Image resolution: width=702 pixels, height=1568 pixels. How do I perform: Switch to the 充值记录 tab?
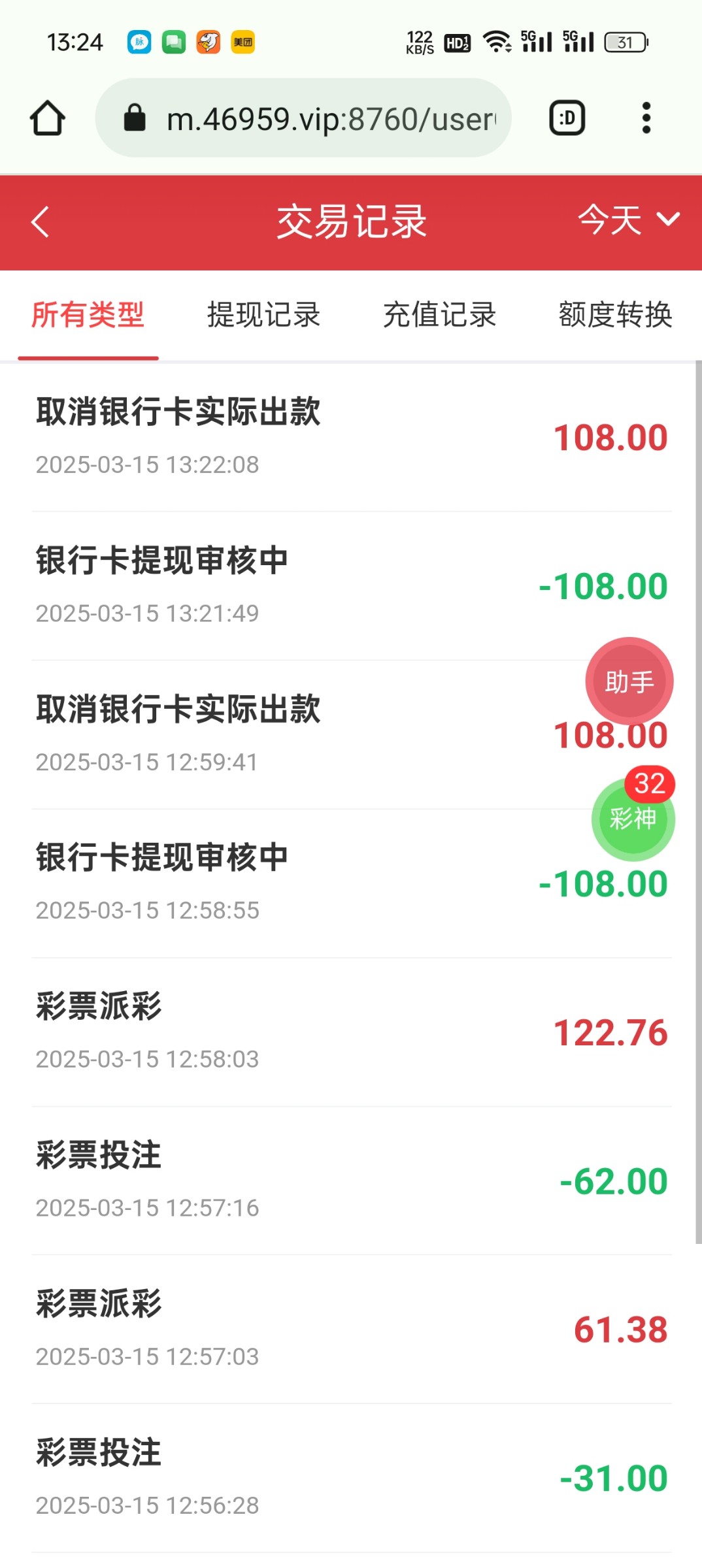click(x=440, y=316)
